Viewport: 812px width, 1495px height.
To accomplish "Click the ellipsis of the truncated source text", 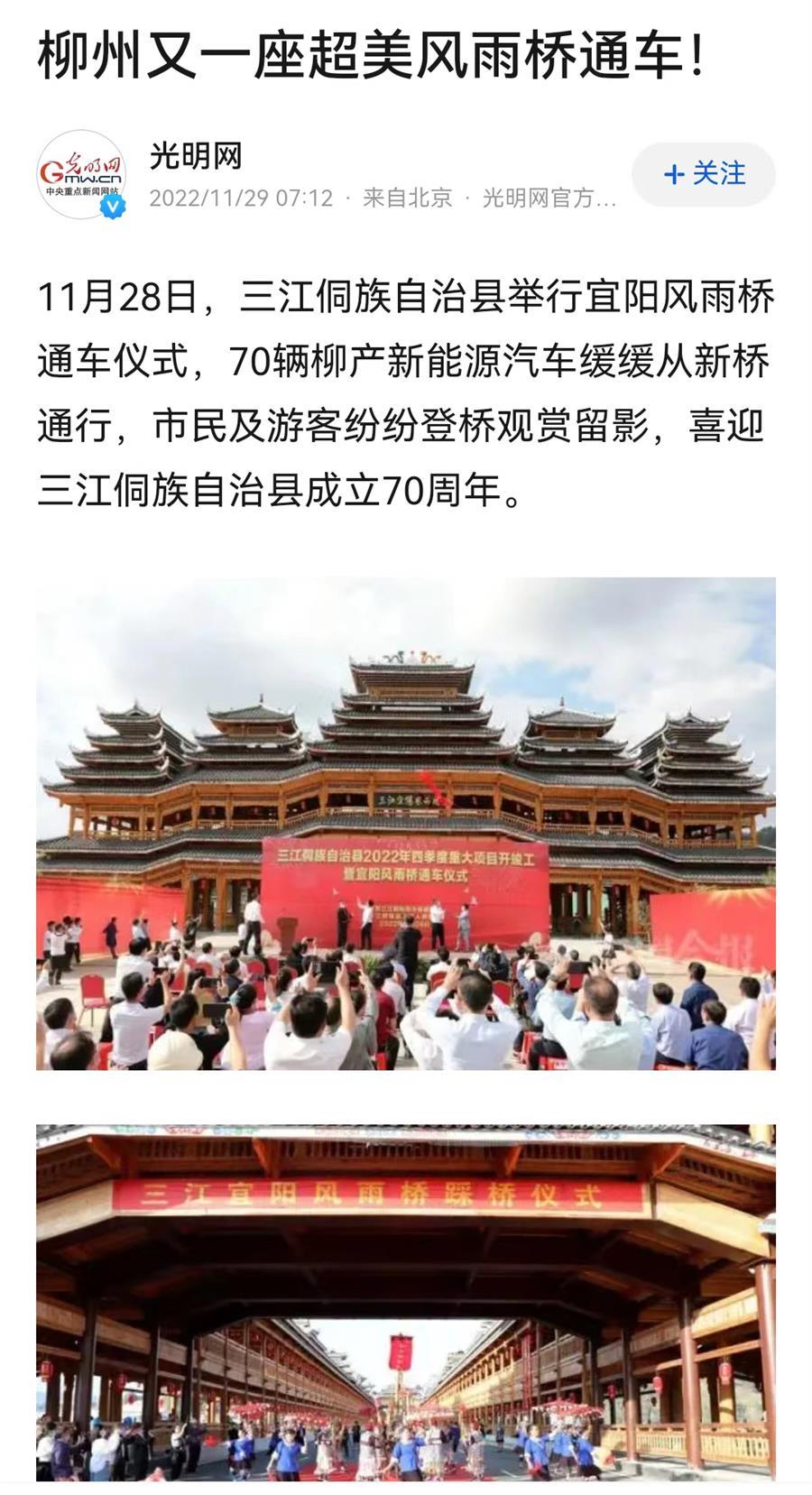I will 606,202.
